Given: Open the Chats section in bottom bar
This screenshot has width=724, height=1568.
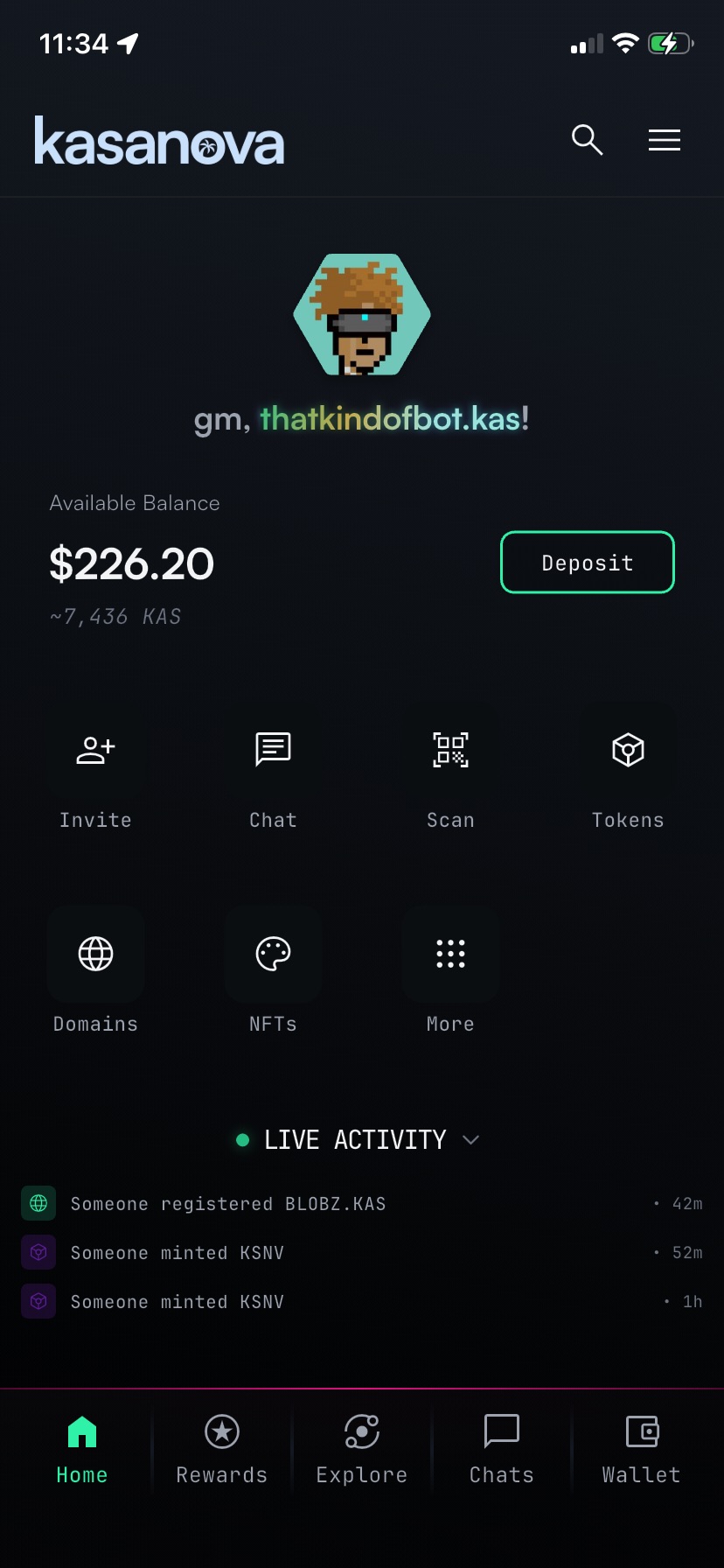Looking at the screenshot, I should (x=501, y=1448).
